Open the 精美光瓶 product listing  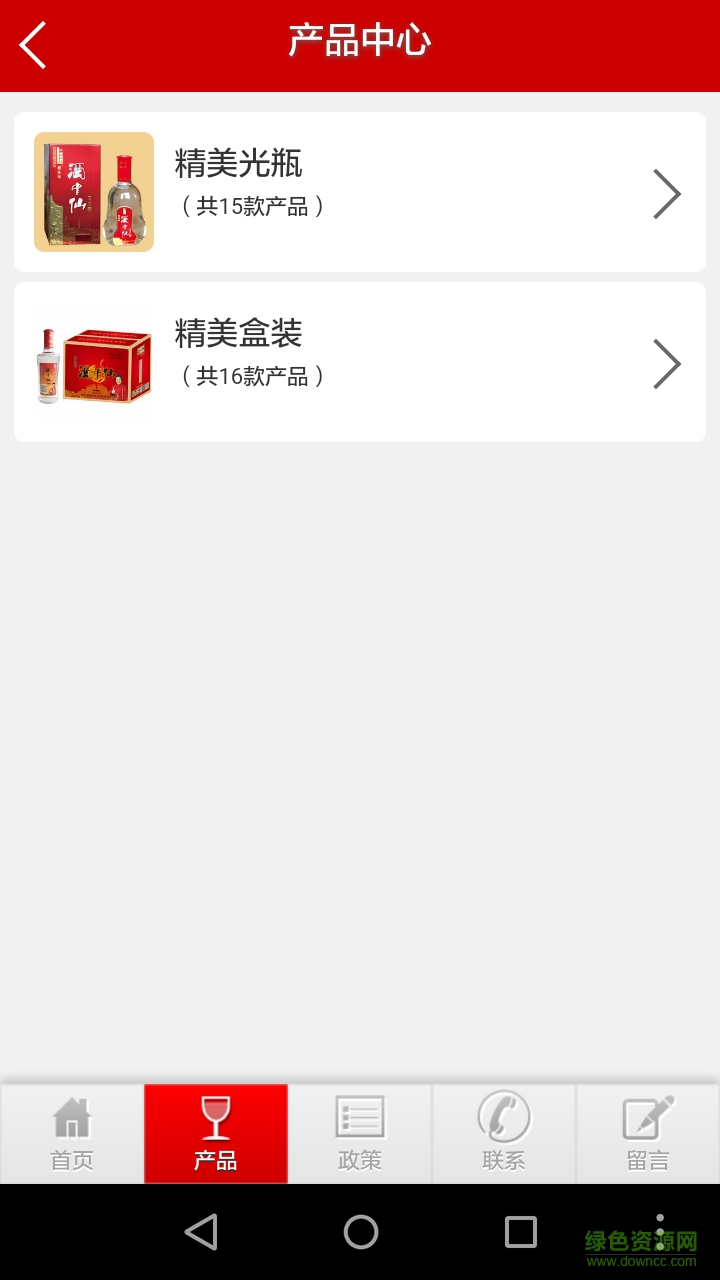(360, 192)
